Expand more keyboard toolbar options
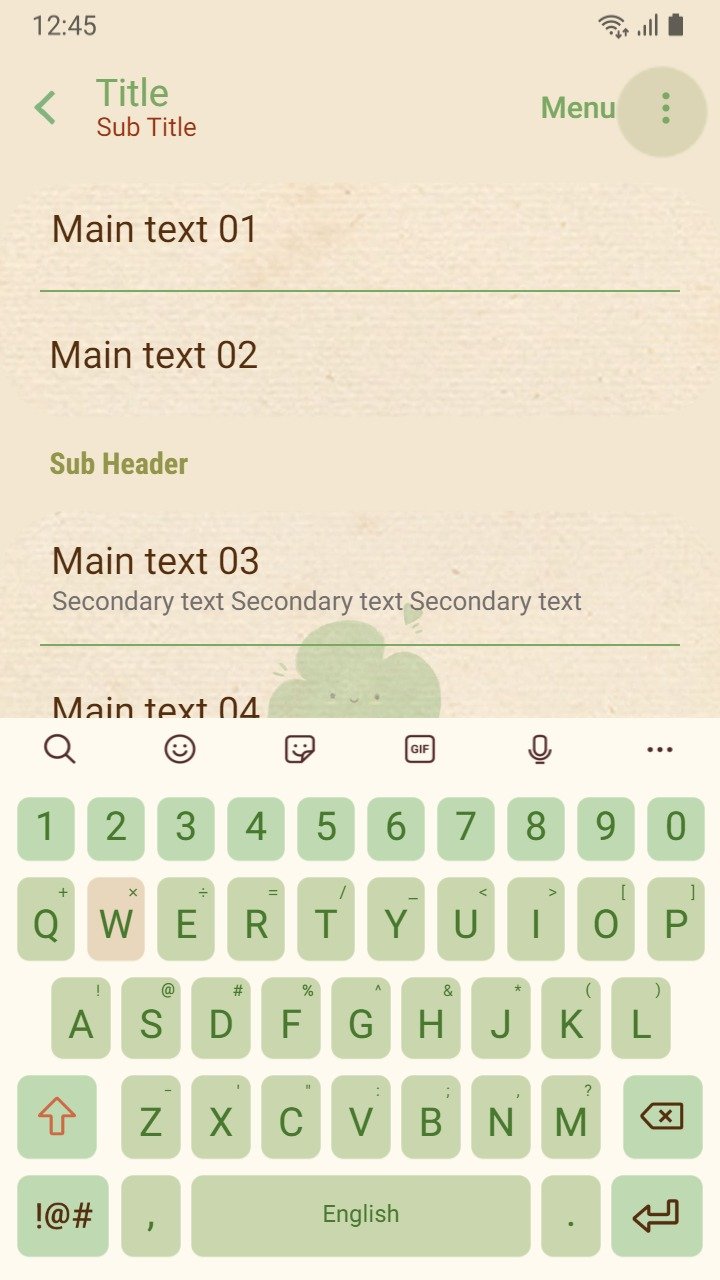720x1280 pixels. point(660,749)
